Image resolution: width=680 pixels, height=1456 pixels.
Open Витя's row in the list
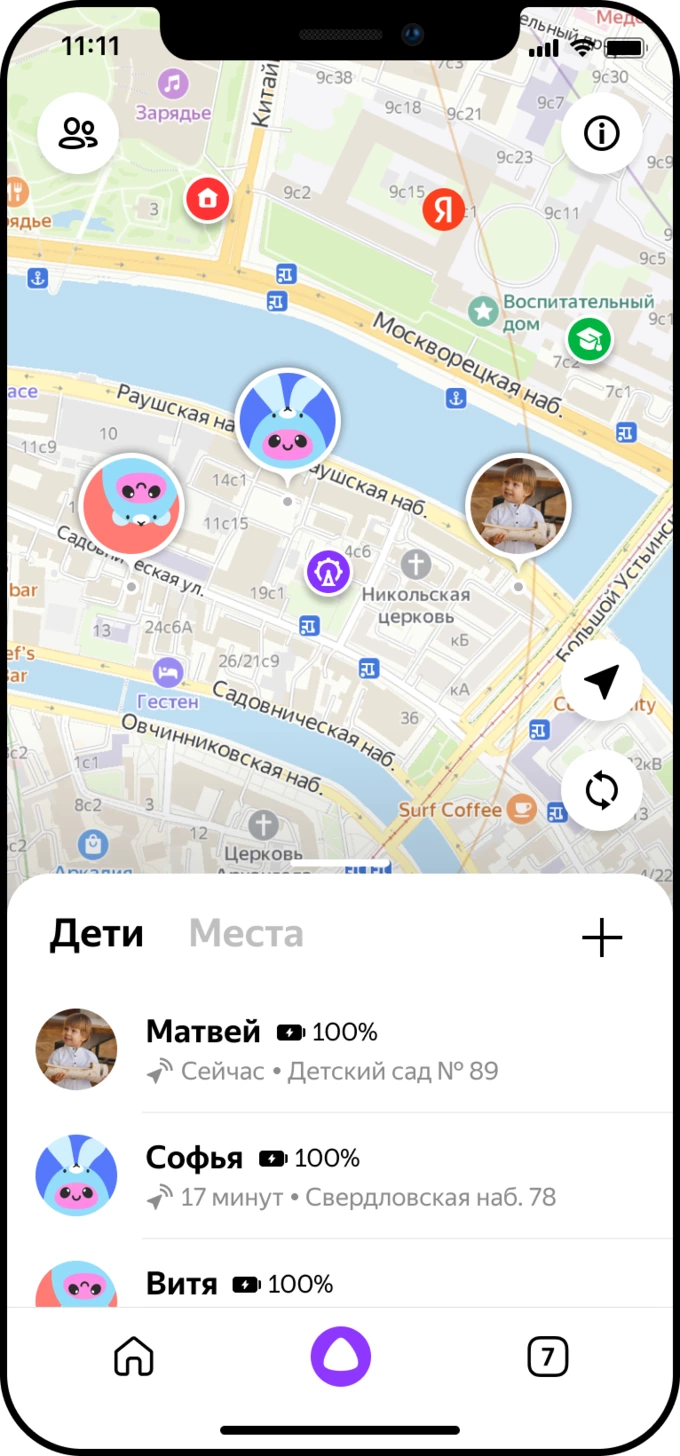coord(340,1284)
